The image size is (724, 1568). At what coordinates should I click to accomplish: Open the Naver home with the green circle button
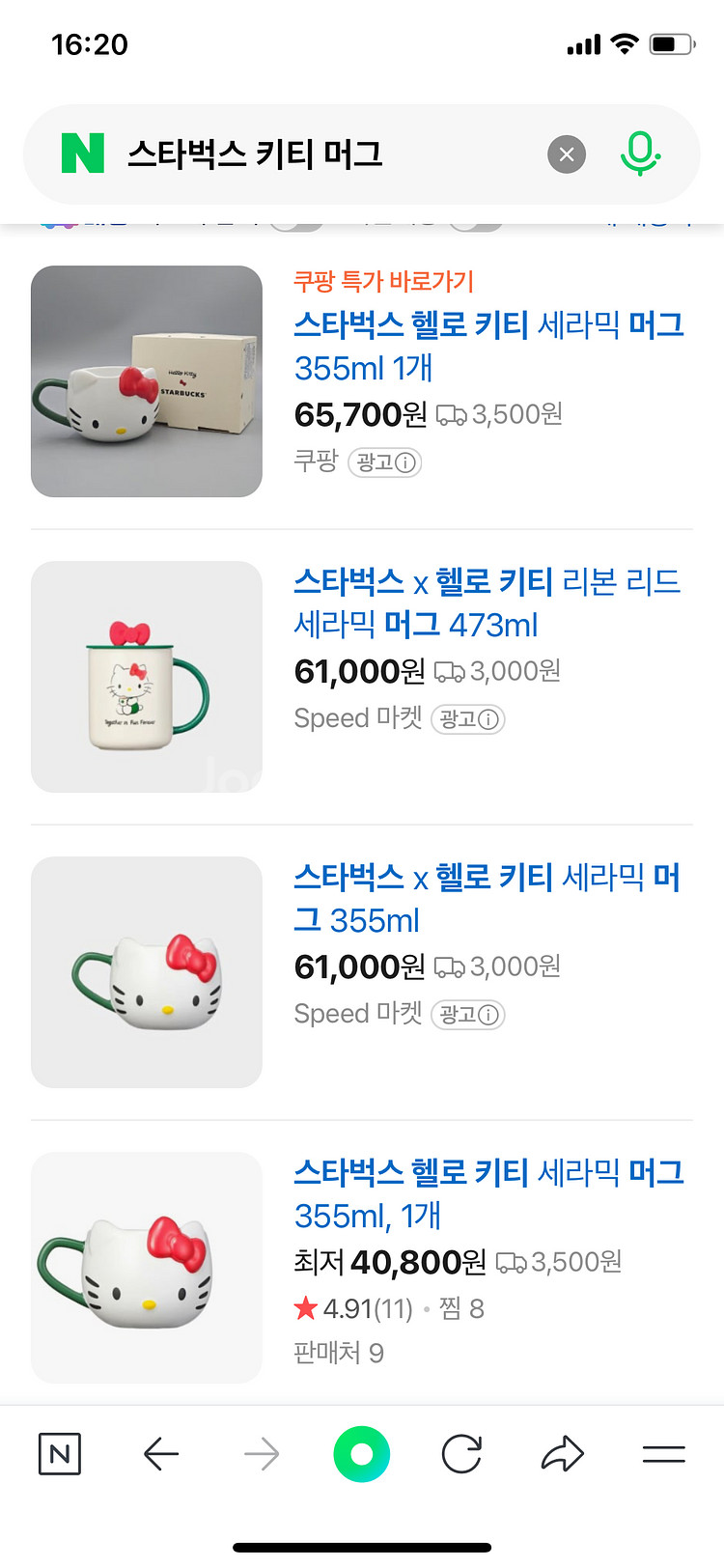tap(361, 1452)
